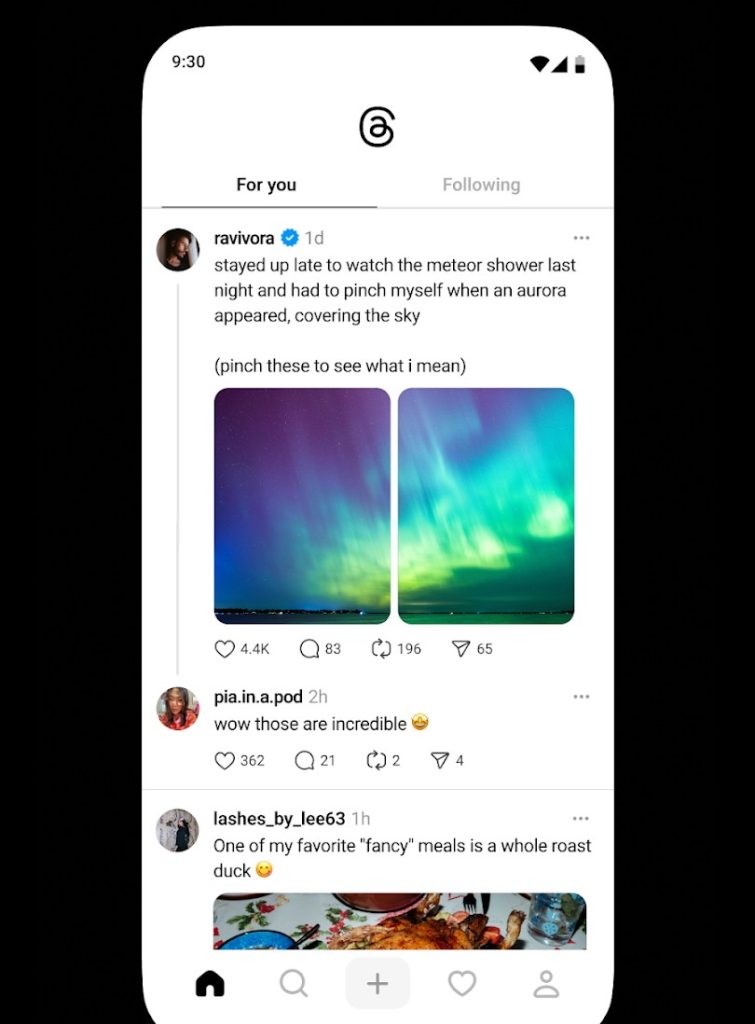
Task: Open overflow menu on lashes_by_lee63's post
Action: point(581,818)
